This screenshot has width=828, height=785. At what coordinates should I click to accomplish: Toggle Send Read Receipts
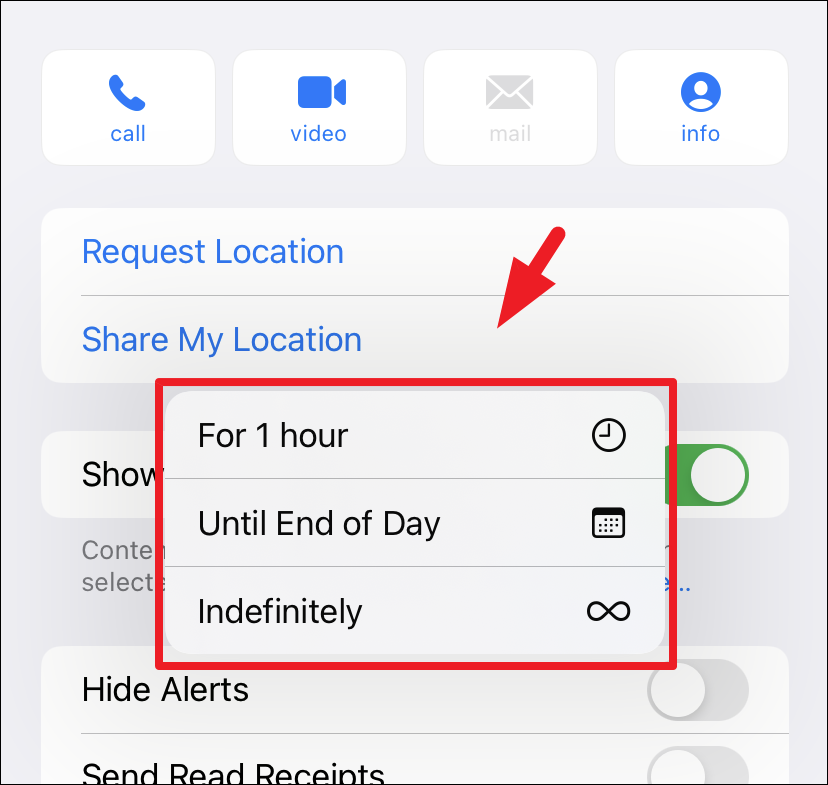(698, 770)
